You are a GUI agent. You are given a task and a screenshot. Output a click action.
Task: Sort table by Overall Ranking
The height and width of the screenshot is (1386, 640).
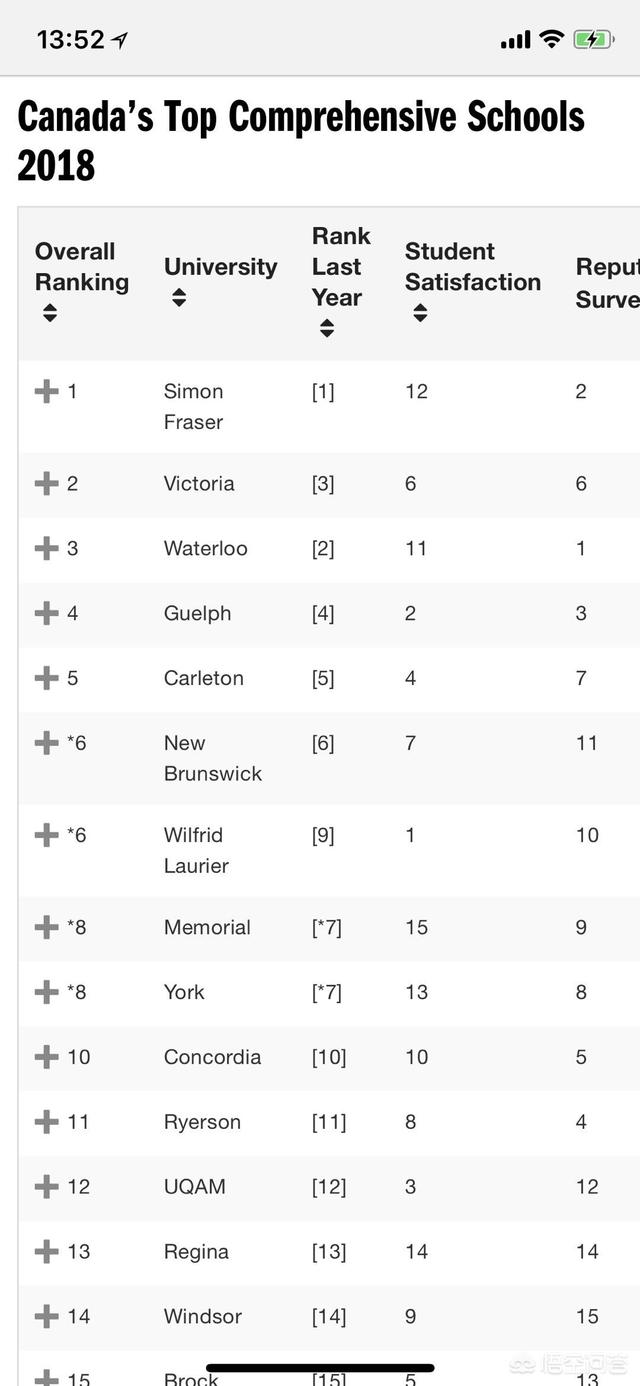[49, 313]
